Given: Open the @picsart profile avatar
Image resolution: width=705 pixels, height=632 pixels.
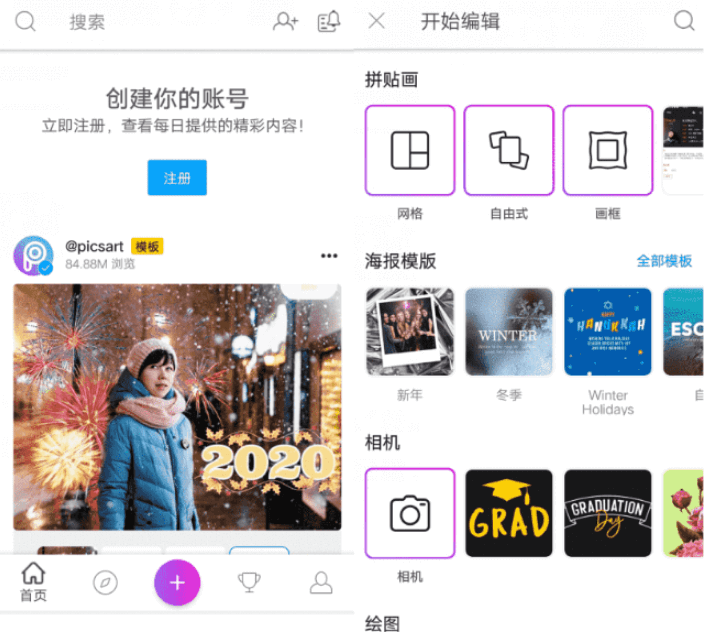Looking at the screenshot, I should point(33,255).
